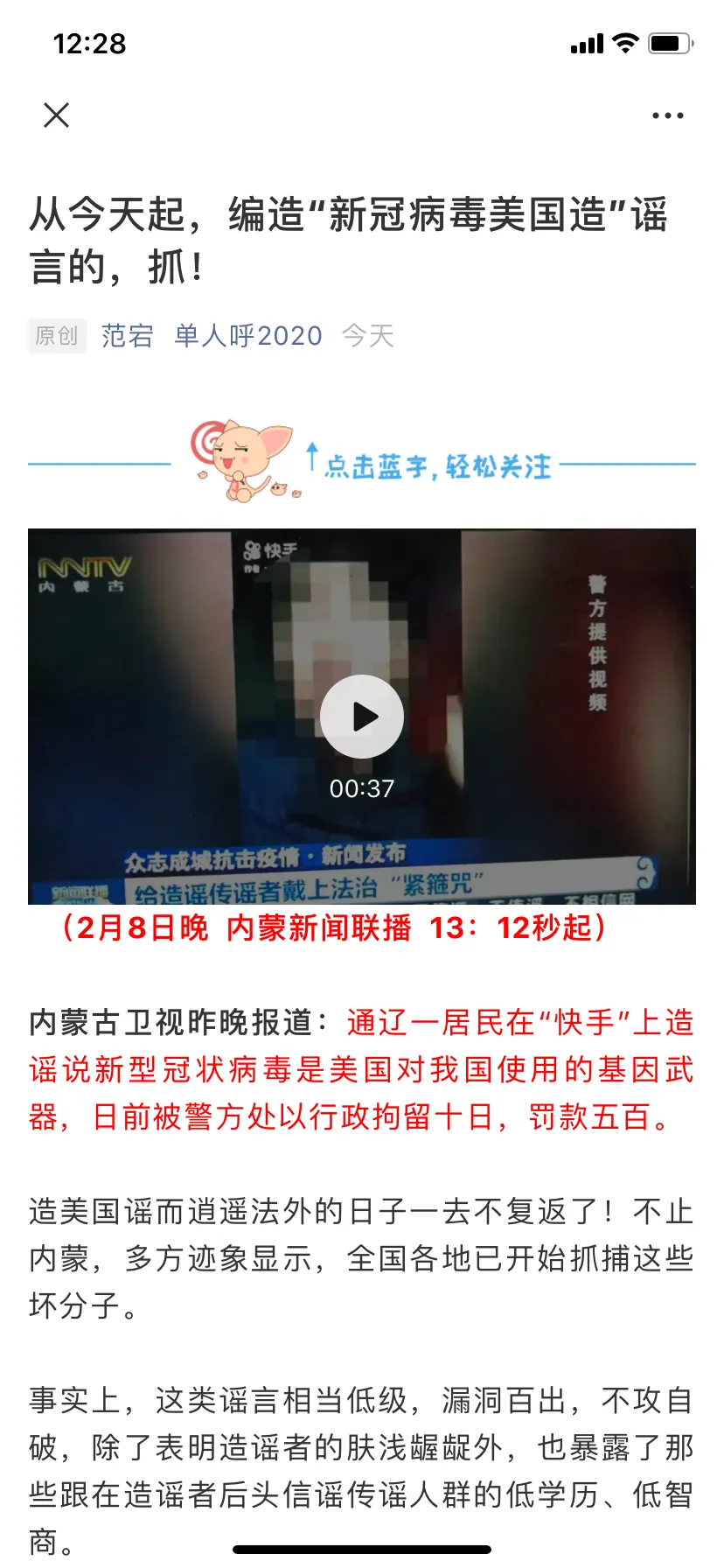724x1568 pixels.
Task: Open the three-dot more options menu
Action: [667, 115]
